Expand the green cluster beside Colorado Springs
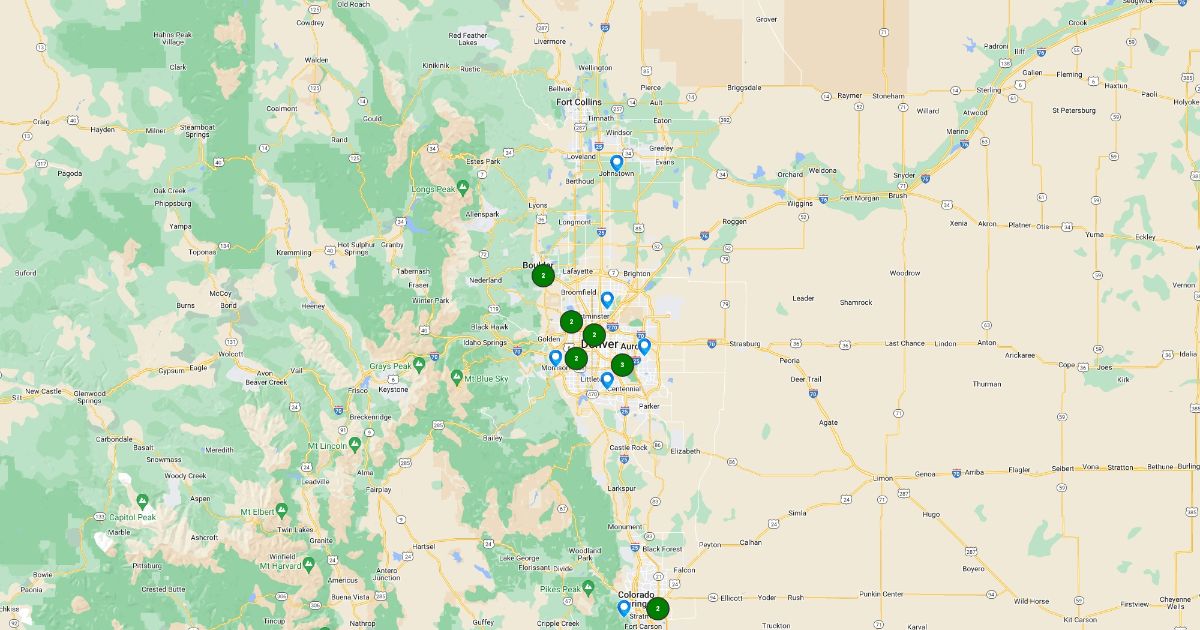 point(657,608)
